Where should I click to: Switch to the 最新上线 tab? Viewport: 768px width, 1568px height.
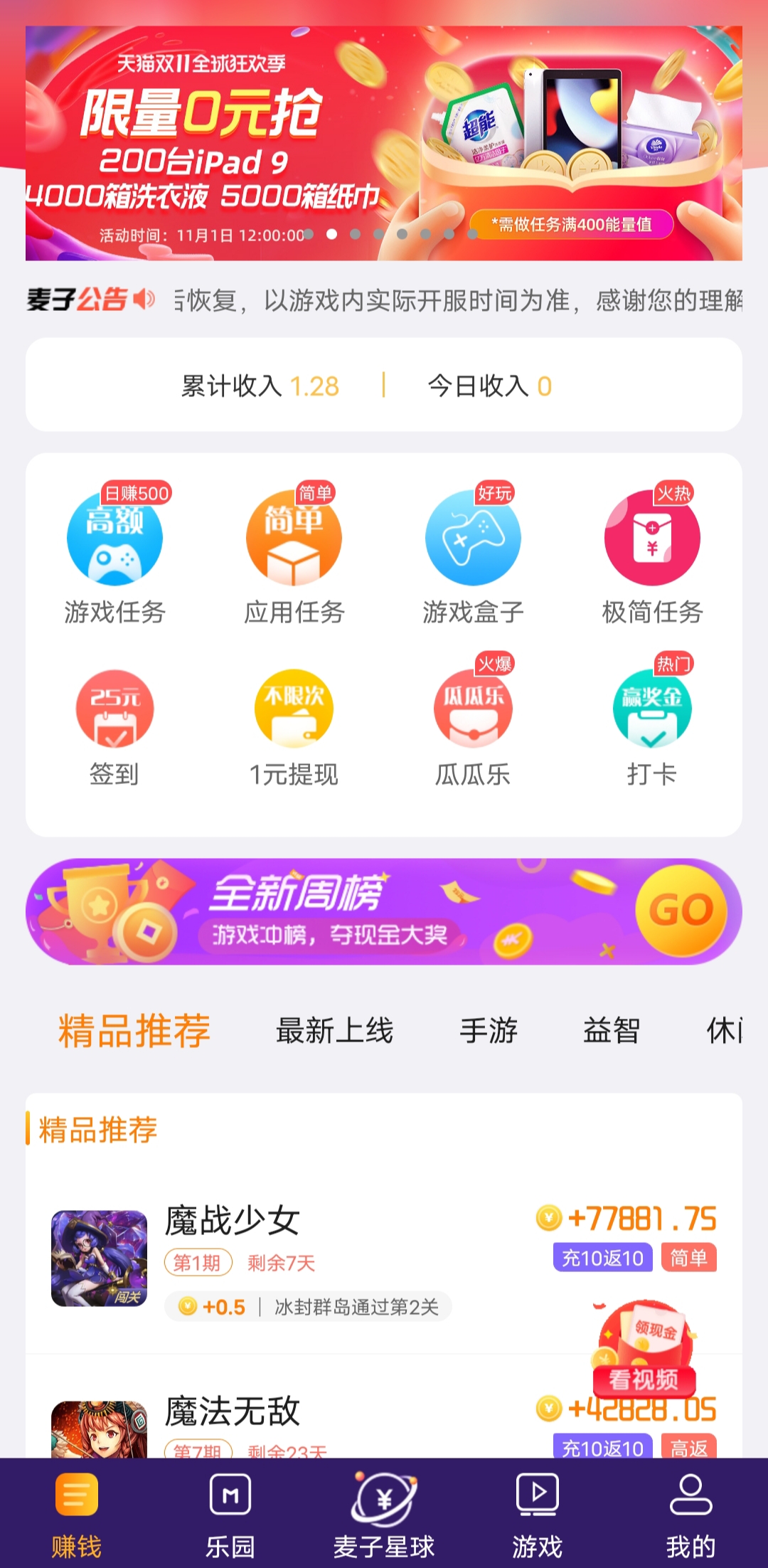[x=334, y=1031]
